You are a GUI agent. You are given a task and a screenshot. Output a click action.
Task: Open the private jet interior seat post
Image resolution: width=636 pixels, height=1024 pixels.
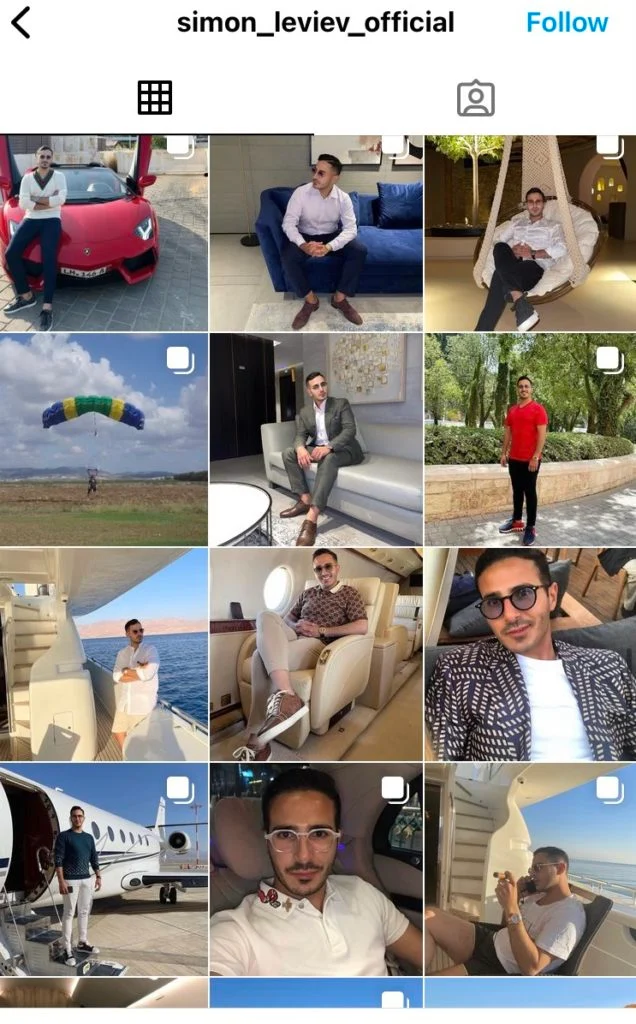tap(316, 654)
